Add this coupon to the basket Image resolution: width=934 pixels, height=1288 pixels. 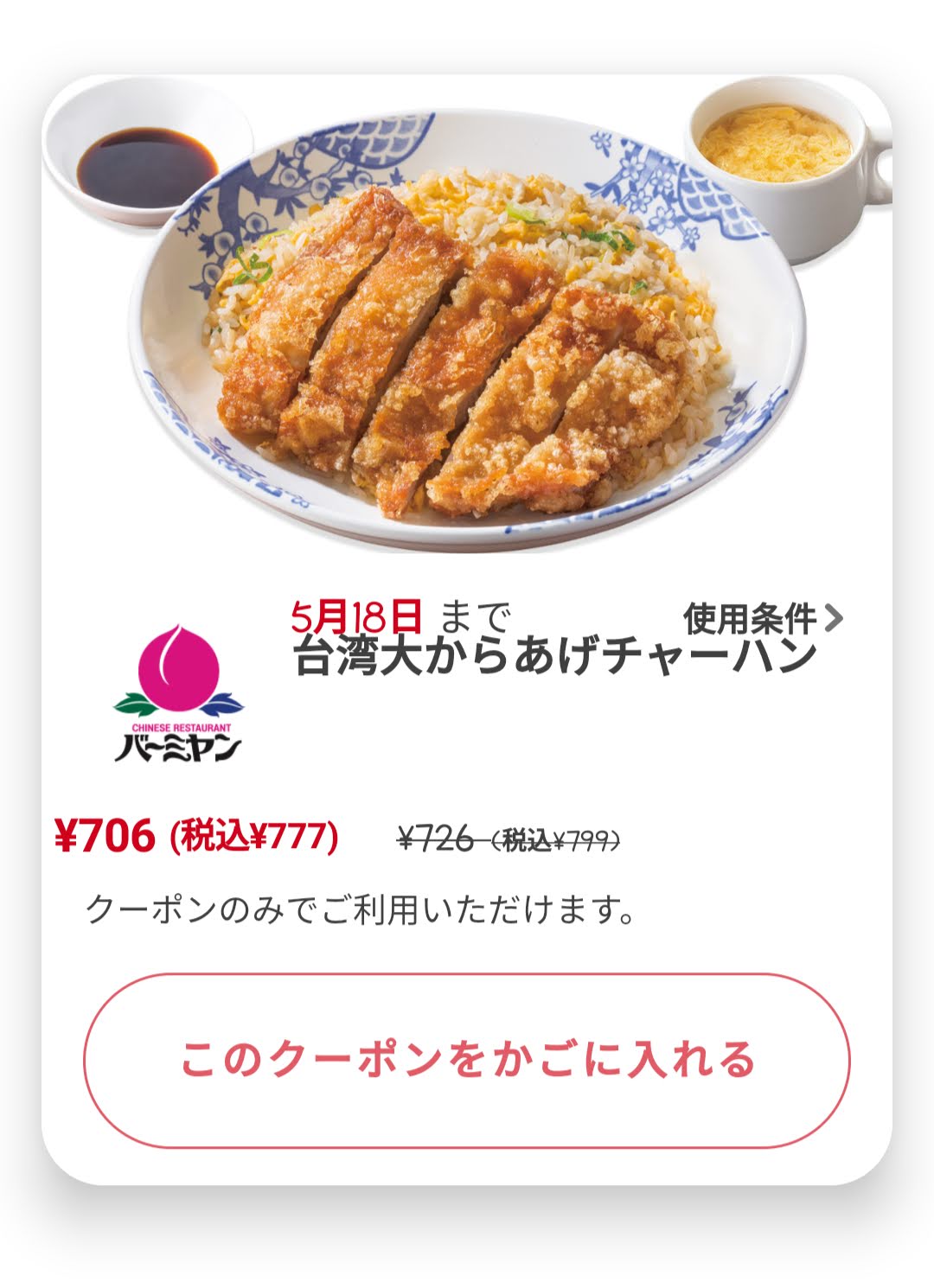click(467, 1060)
